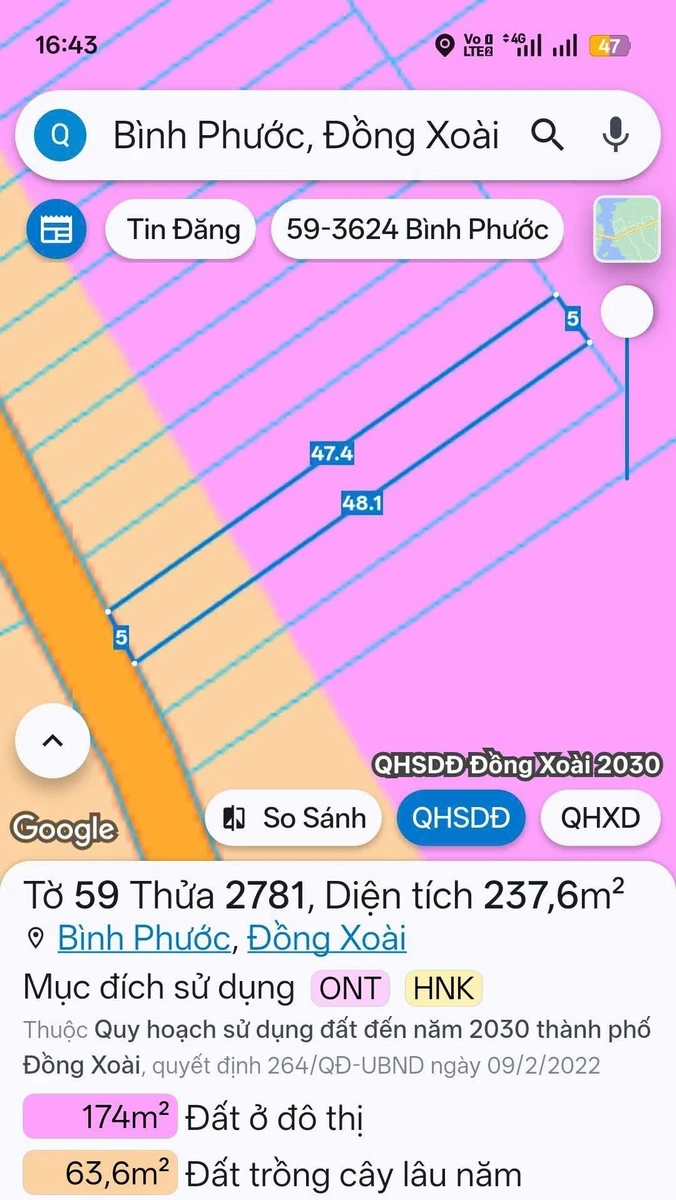The image size is (676, 1200).
Task: Open the Bình Phước link
Action: pyautogui.click(x=143, y=939)
